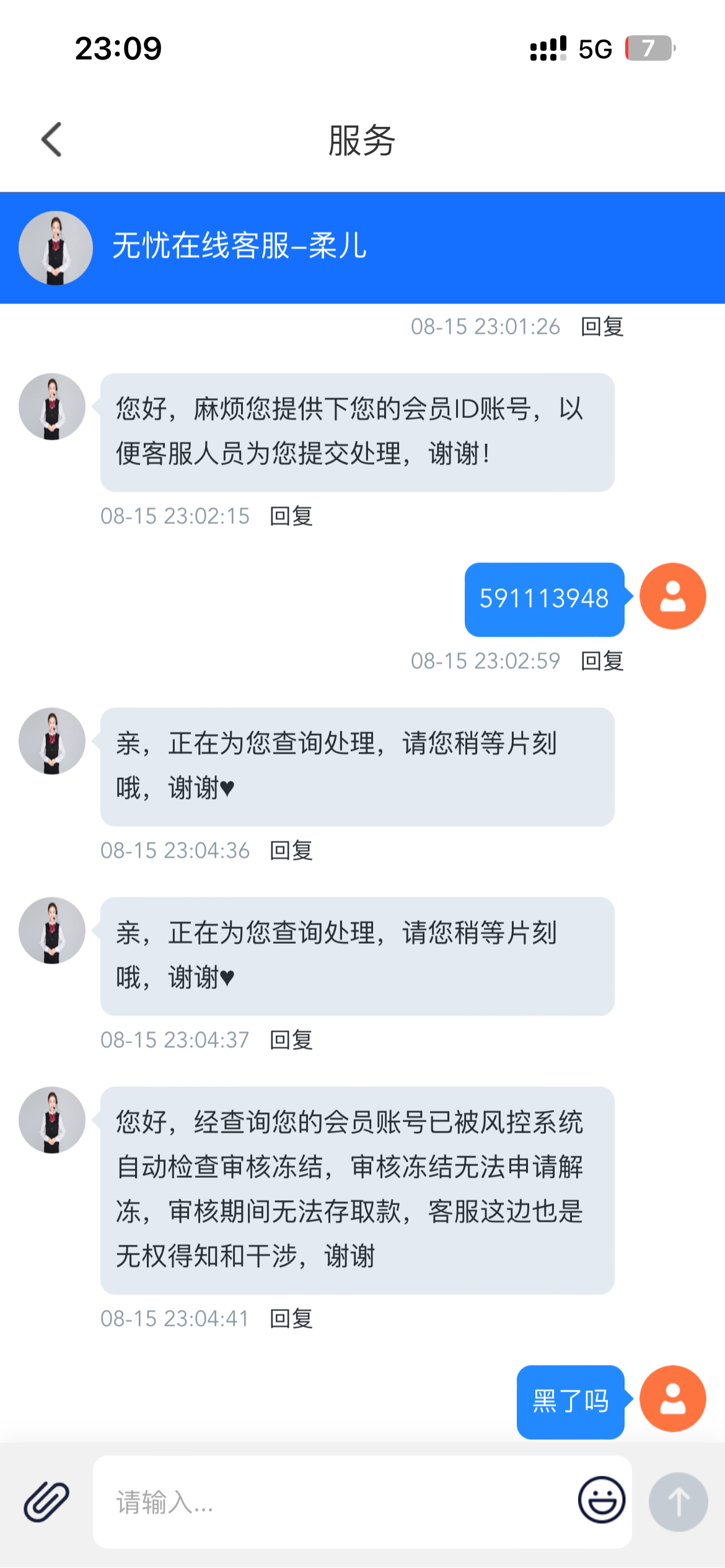The image size is (725, 1568).
Task: Click 回复 link next to 08-15 23:04:36
Action: click(x=290, y=851)
